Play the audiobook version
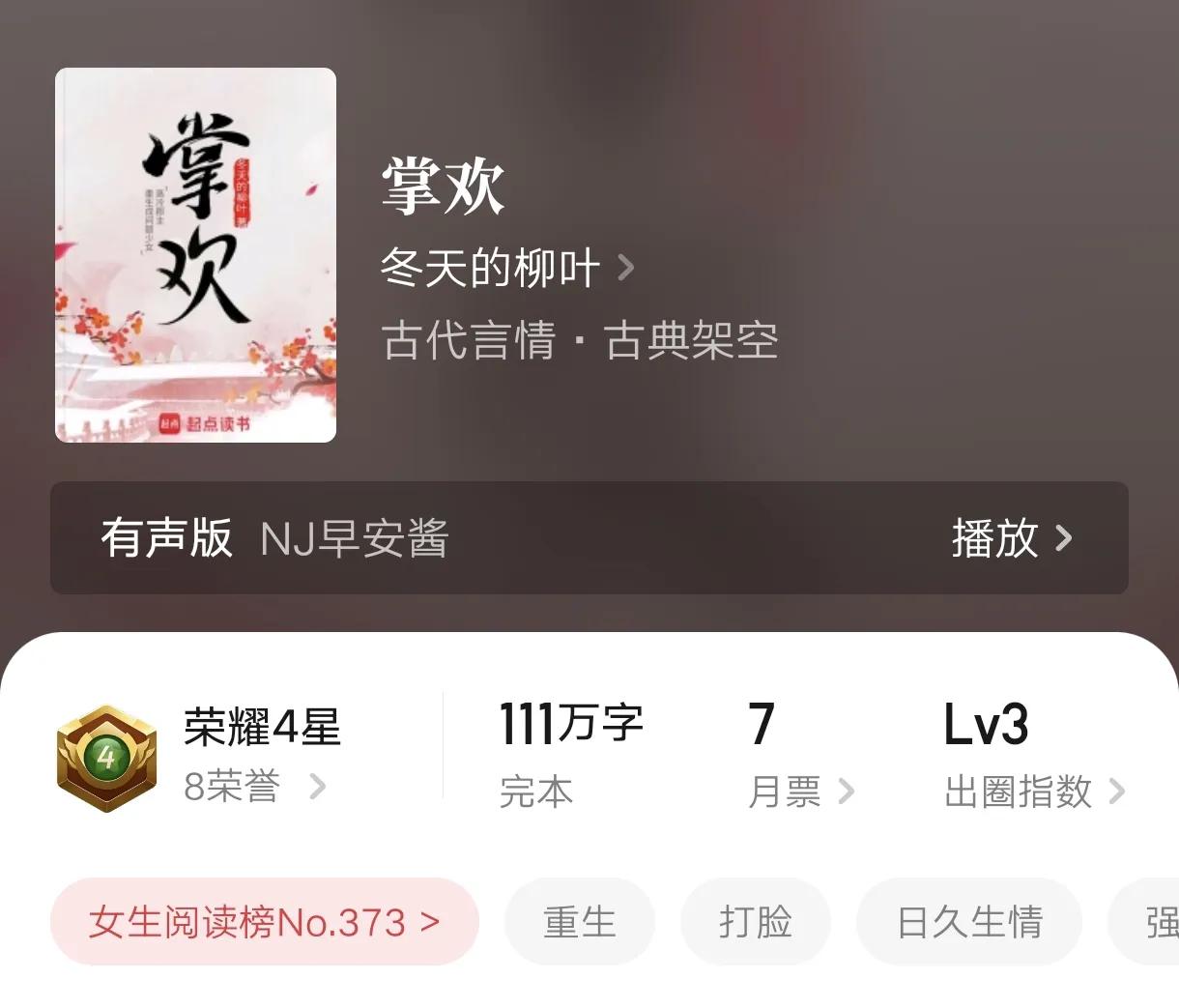 click(x=1010, y=538)
